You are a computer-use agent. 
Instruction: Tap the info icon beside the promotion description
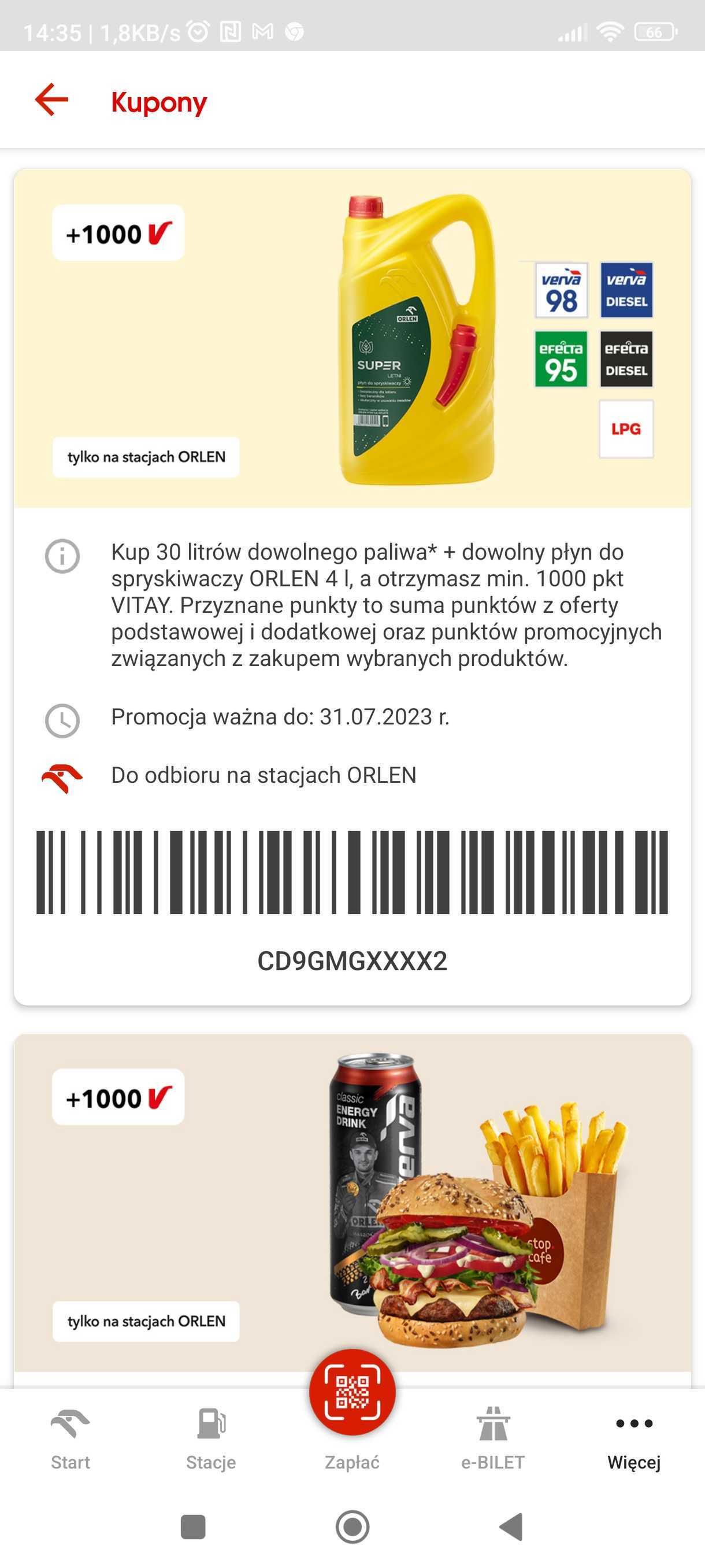click(61, 554)
